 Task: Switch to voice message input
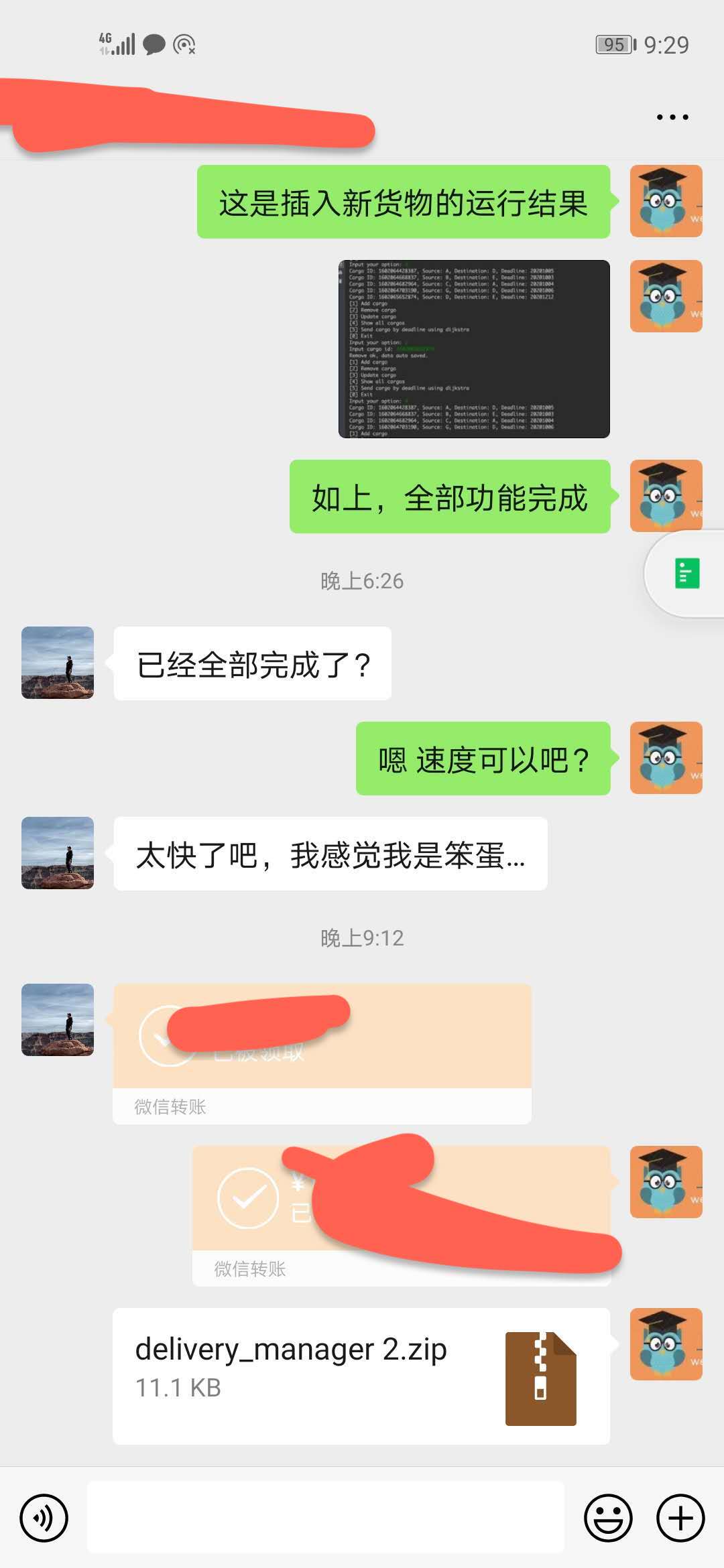(44, 1518)
